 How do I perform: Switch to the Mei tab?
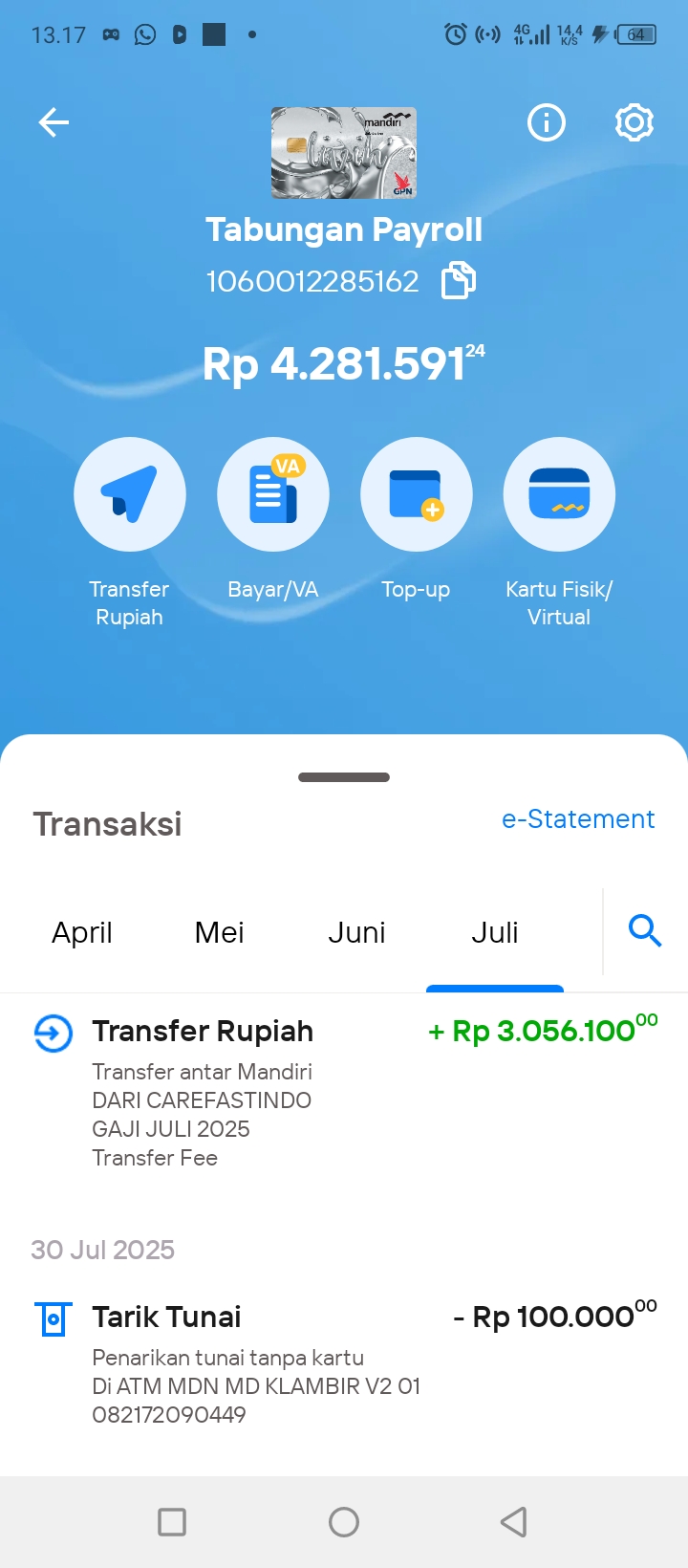(220, 932)
